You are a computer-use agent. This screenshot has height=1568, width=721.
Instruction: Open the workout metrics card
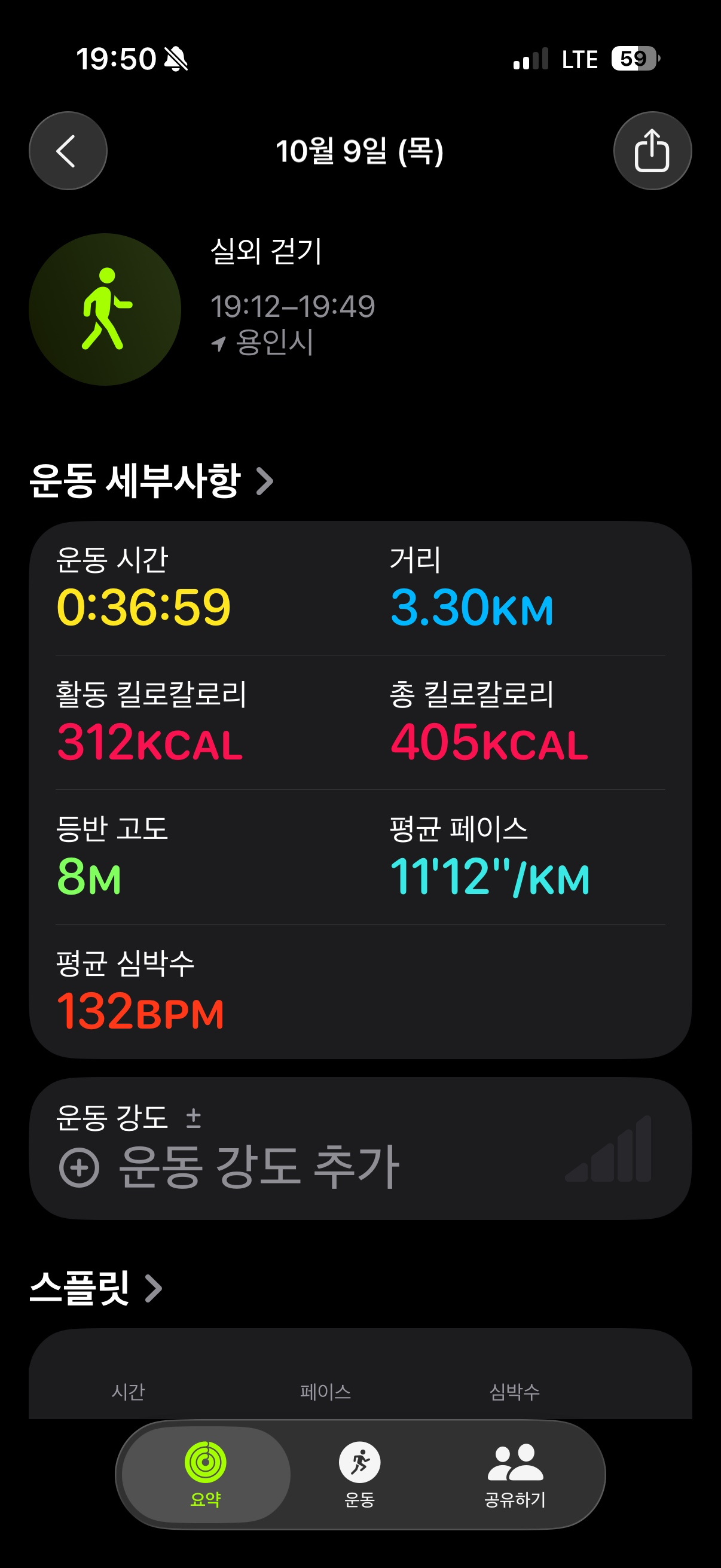tap(360, 789)
